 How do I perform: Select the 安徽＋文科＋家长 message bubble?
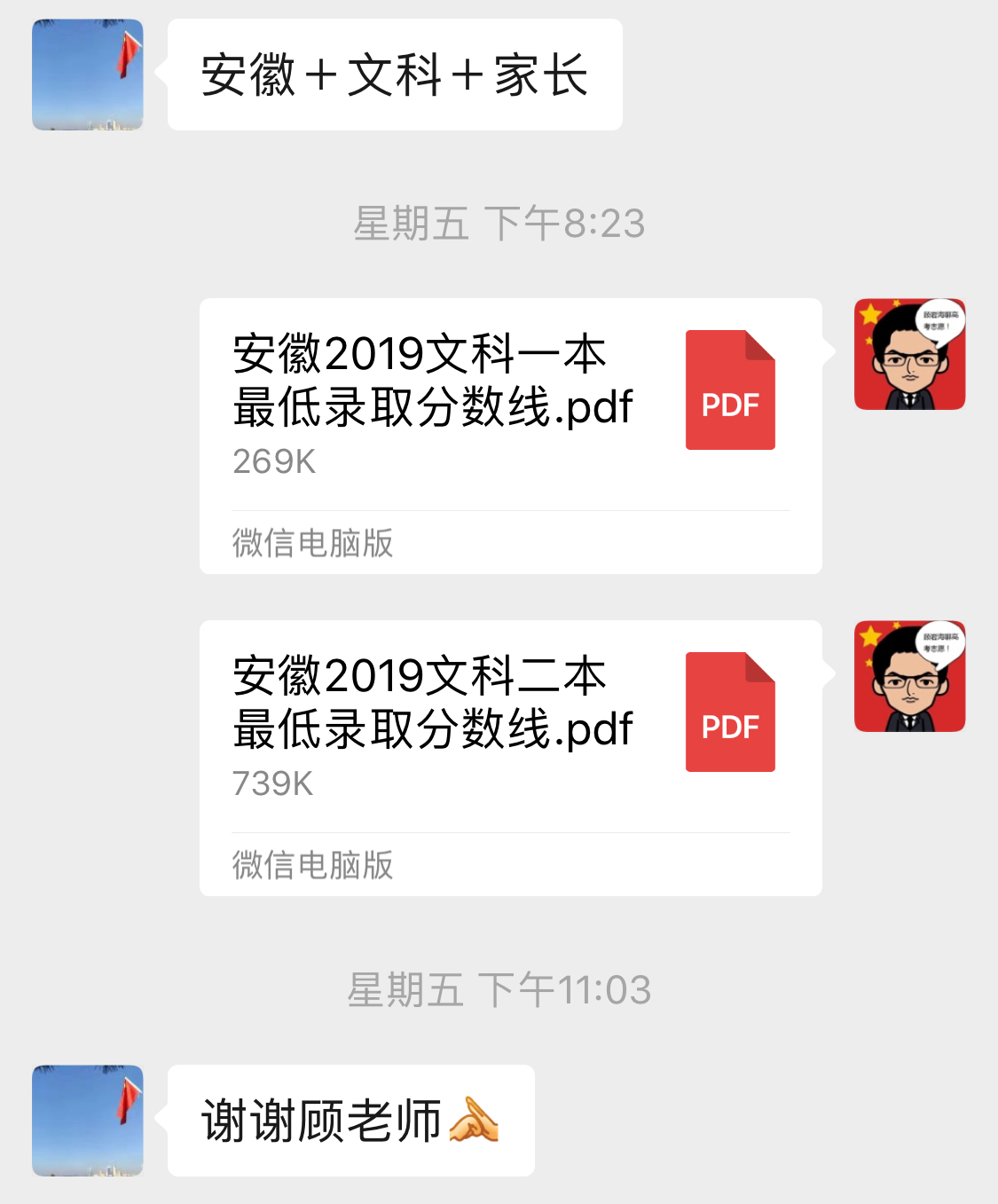coord(395,74)
